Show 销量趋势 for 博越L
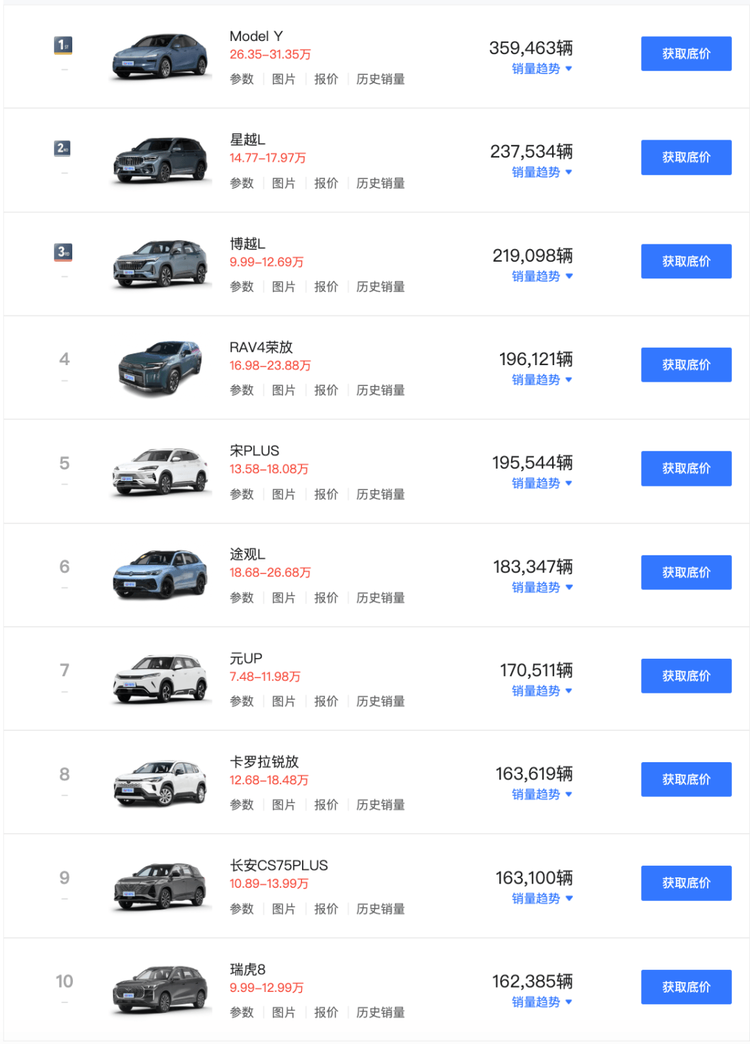The height and width of the screenshot is (1044, 750). point(542,276)
